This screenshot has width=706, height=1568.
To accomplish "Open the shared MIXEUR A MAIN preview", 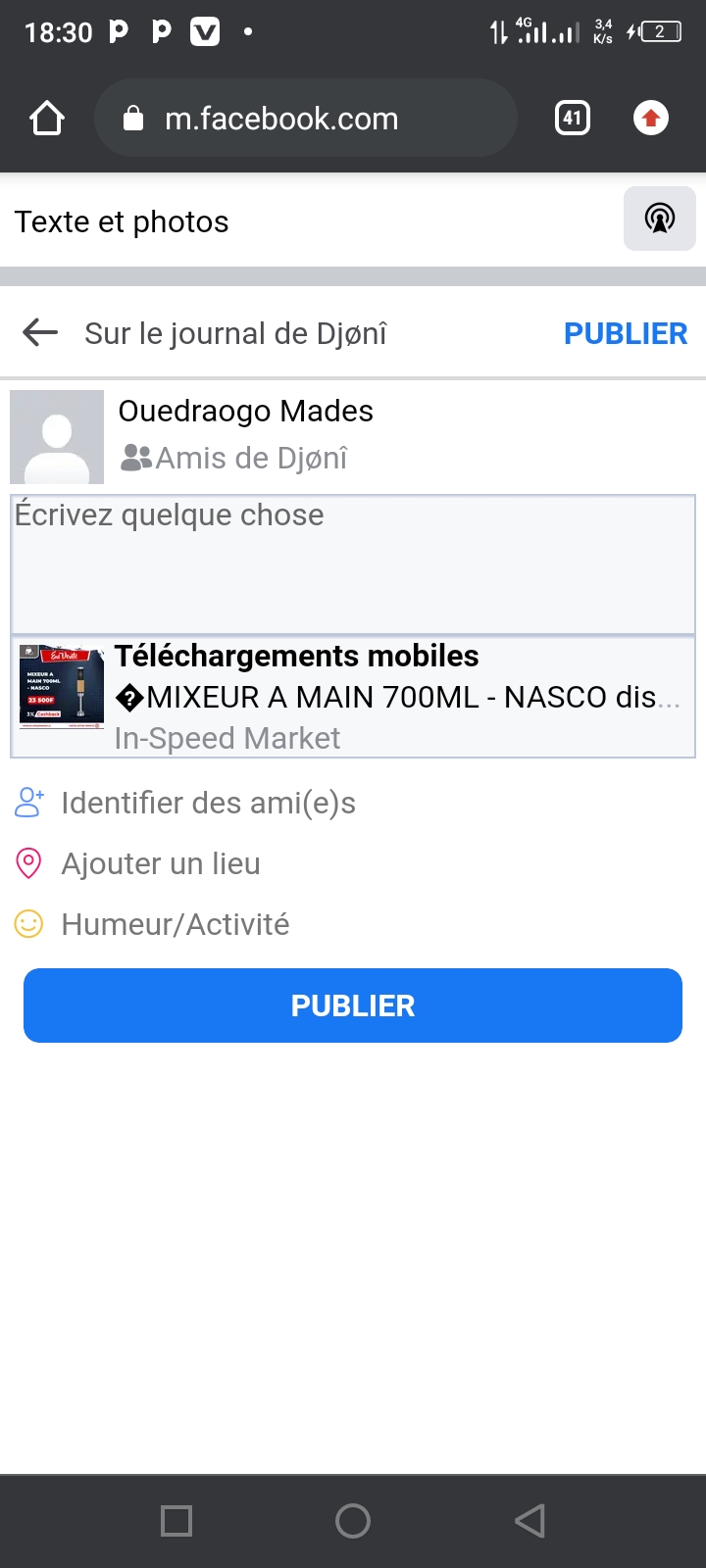I will [x=353, y=697].
